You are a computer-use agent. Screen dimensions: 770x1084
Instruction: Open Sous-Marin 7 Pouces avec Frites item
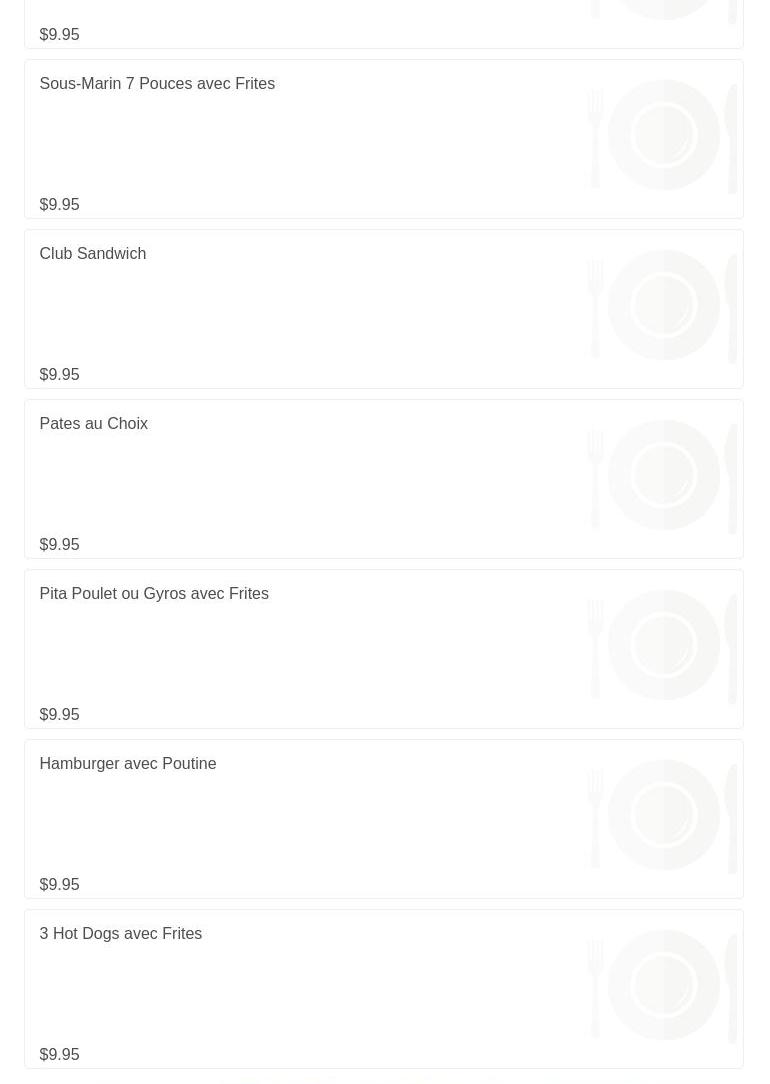(x=157, y=84)
